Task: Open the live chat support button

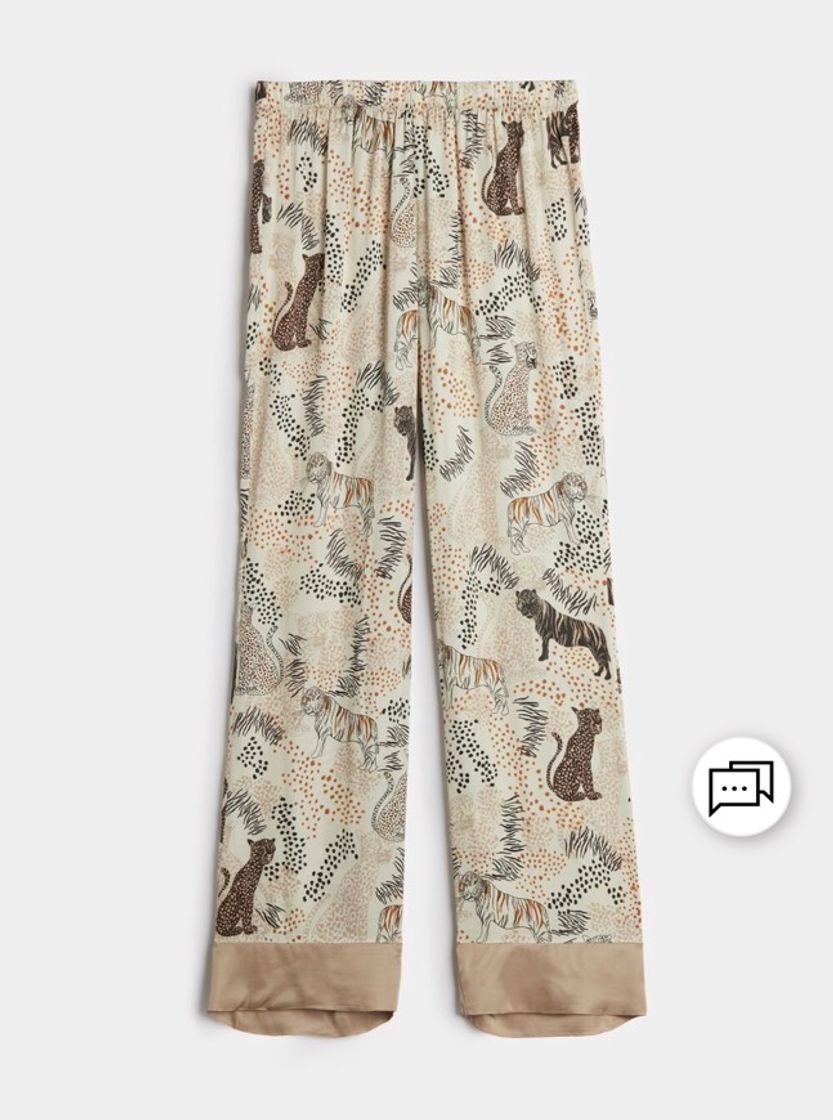Action: pos(741,786)
